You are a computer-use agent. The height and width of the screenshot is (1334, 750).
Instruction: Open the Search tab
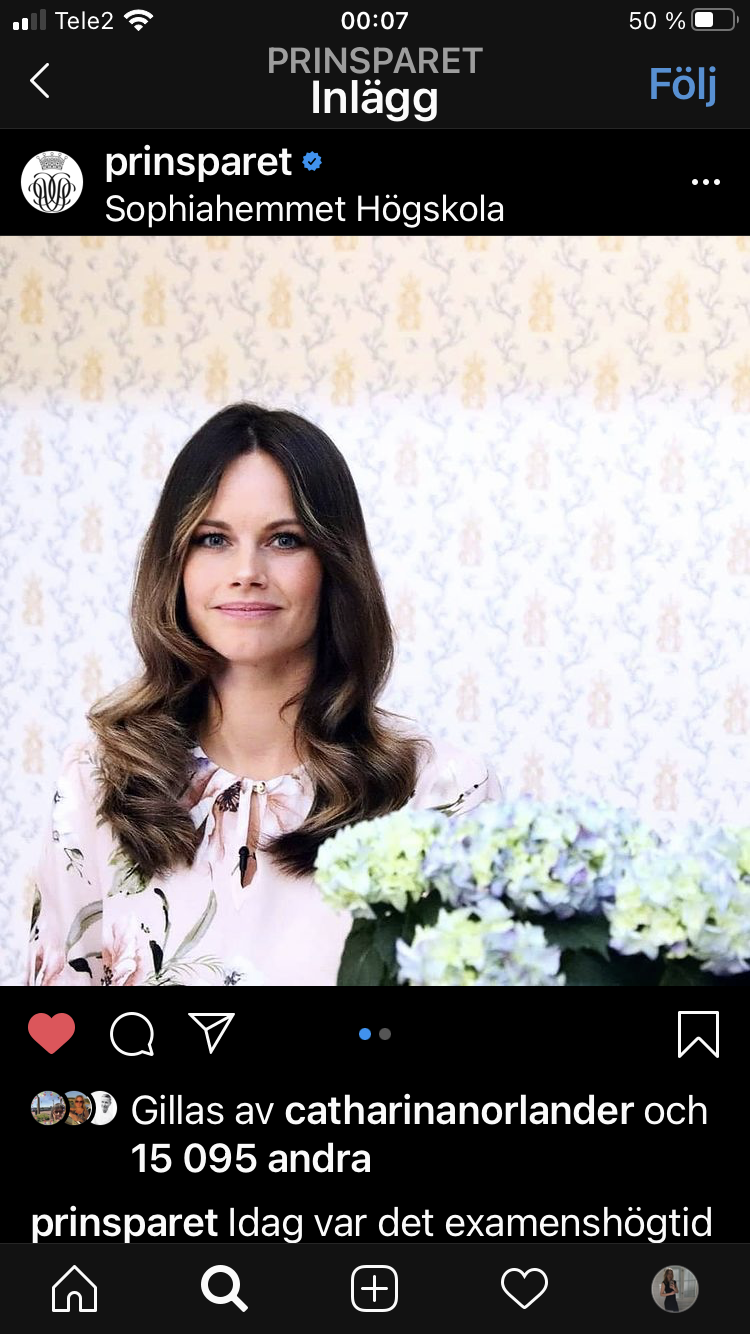point(224,1289)
